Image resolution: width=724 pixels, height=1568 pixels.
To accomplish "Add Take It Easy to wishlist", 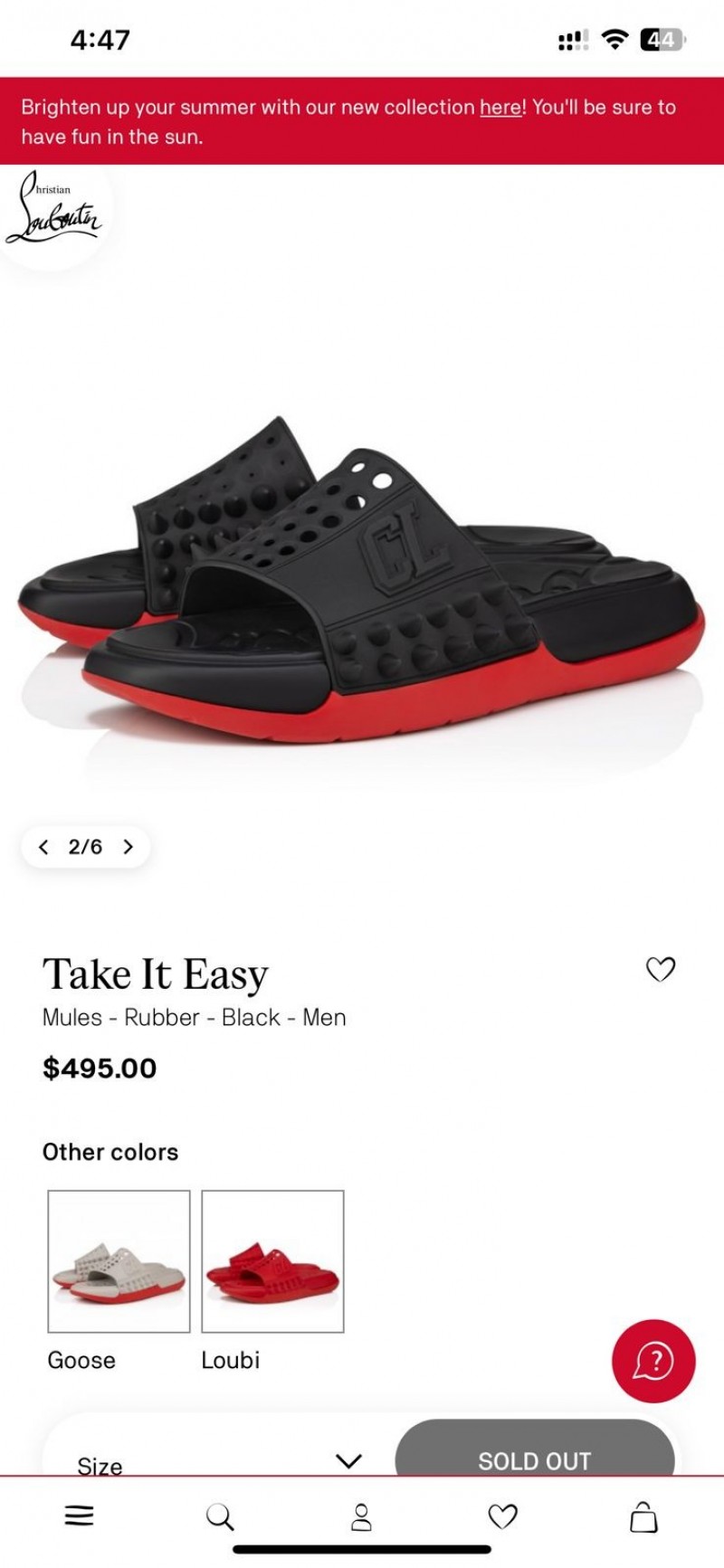I will [x=661, y=969].
